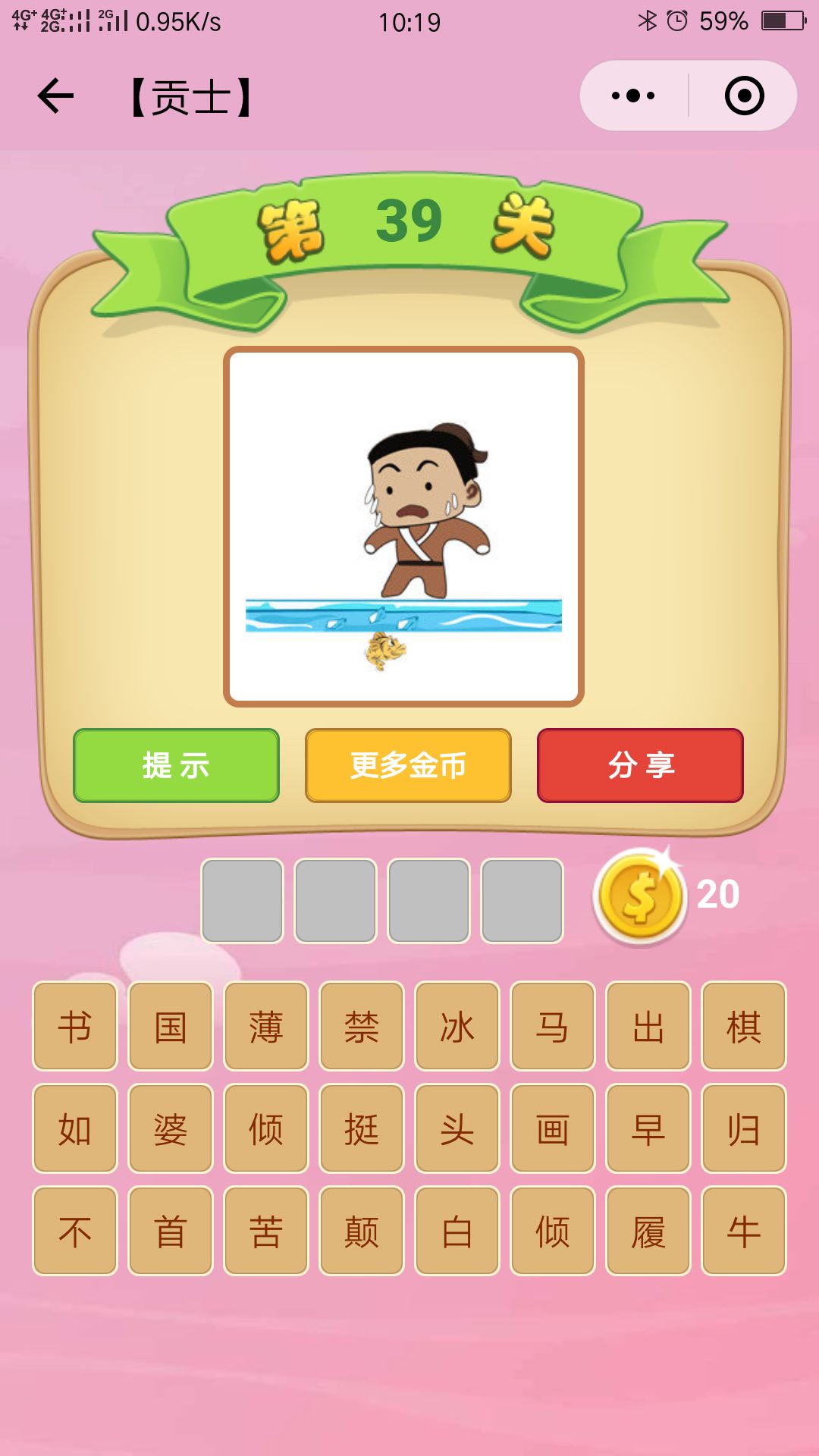This screenshot has width=819, height=1456.
Task: Pick the character tile 棋
Action: 744,1027
